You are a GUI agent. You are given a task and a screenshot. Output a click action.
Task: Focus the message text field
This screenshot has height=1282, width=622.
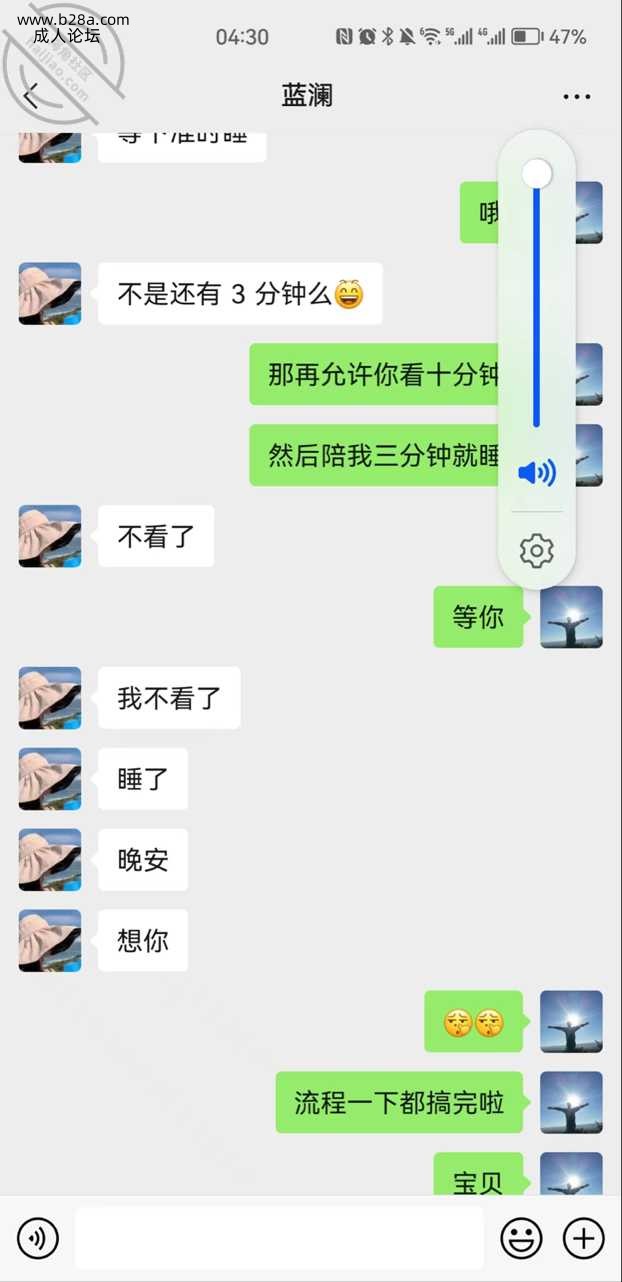[x=279, y=1239]
